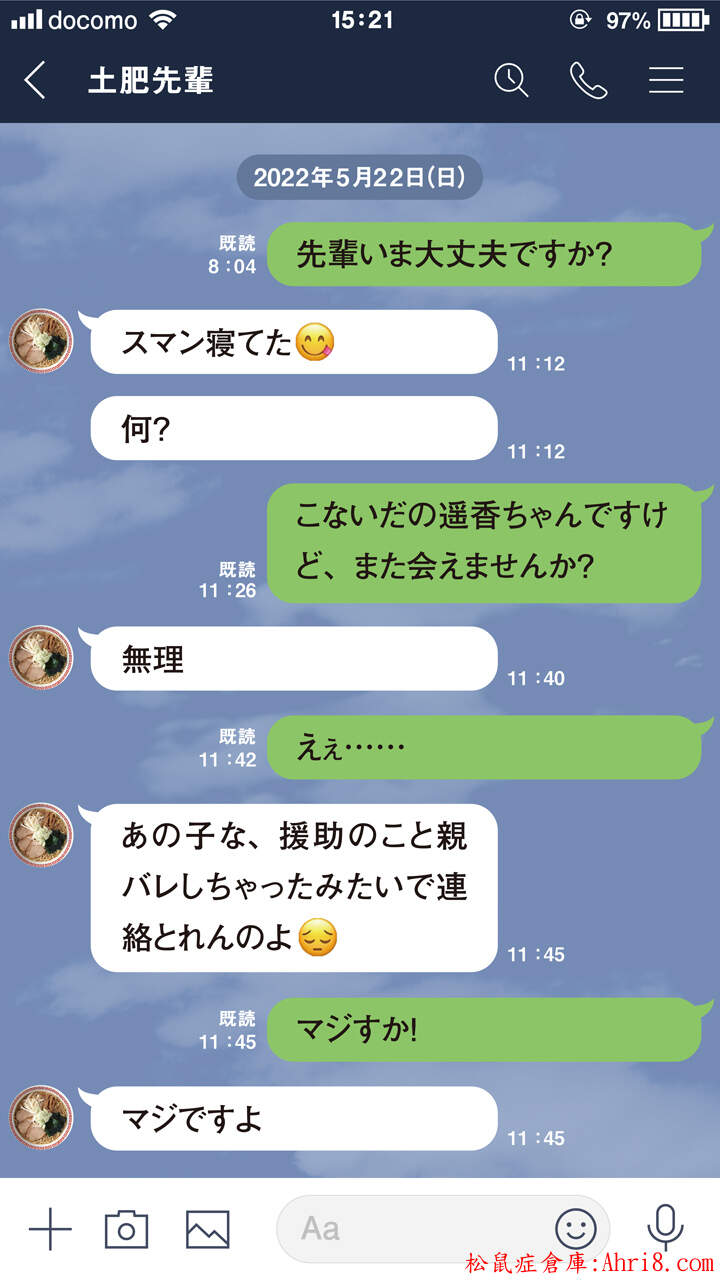Search messages in this chat
This screenshot has width=720, height=1280.
(511, 80)
